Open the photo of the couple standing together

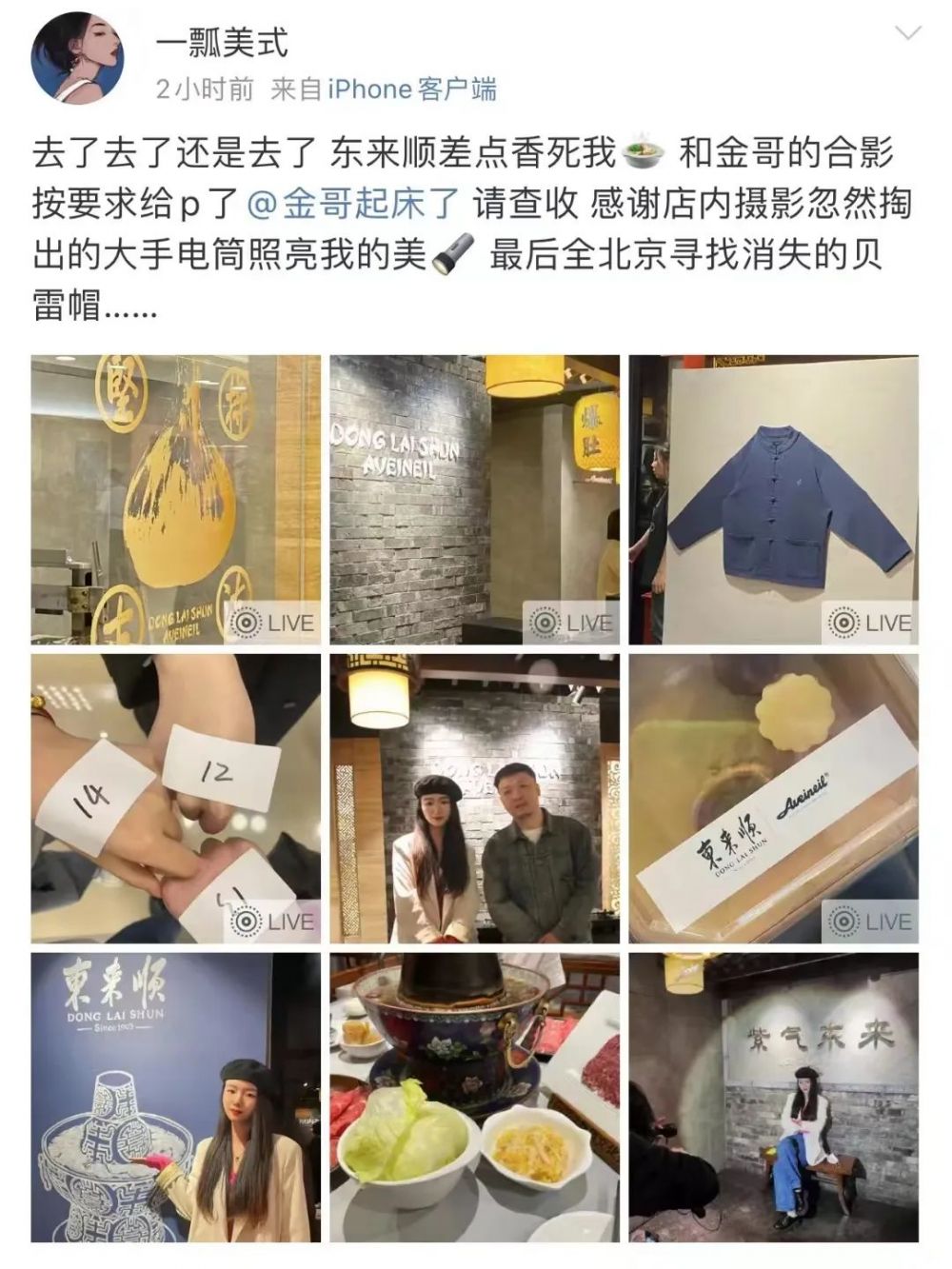[x=474, y=798]
